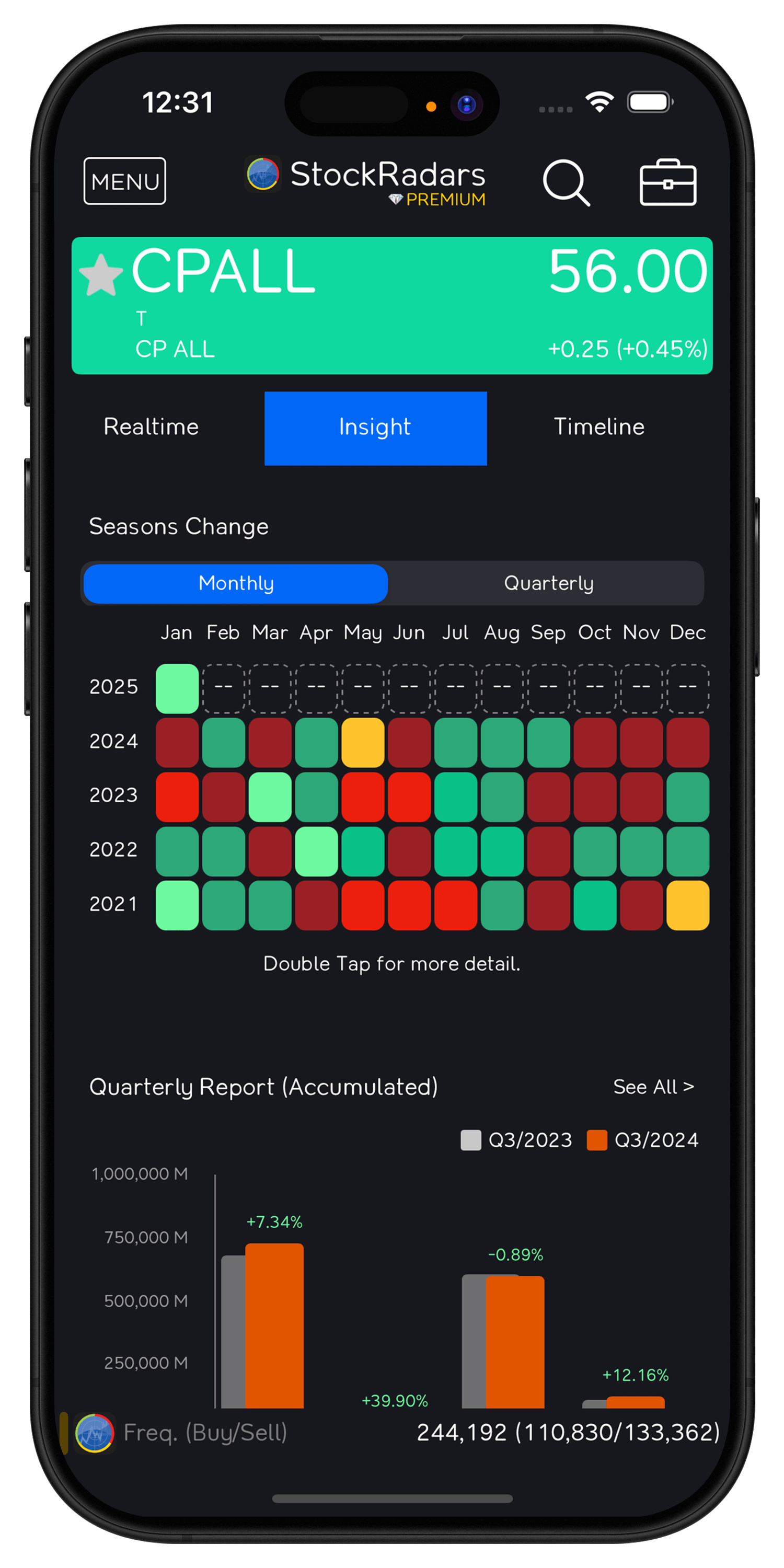Switch to Quarterly seasons view
784x1568 pixels.
tap(548, 583)
